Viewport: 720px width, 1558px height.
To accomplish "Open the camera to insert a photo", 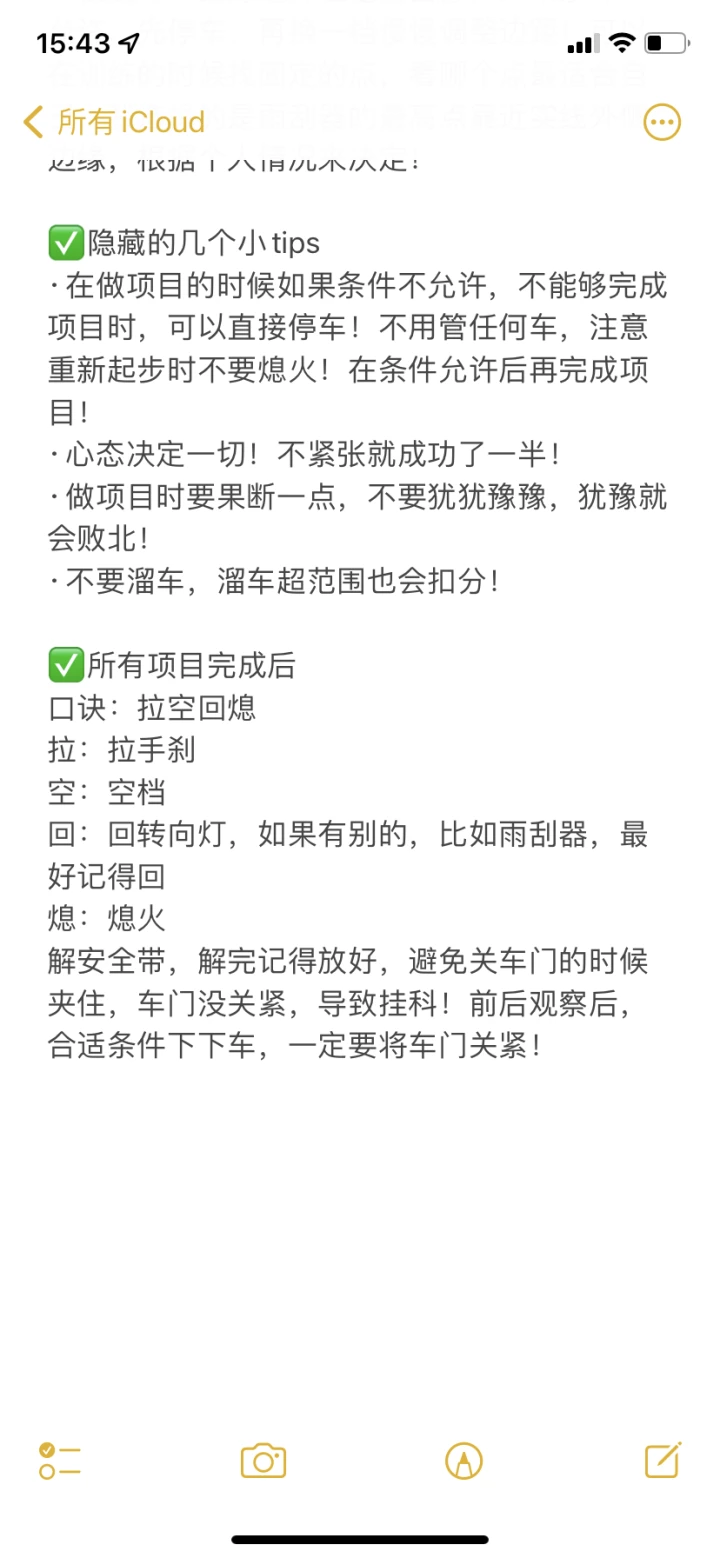I will [x=263, y=1461].
